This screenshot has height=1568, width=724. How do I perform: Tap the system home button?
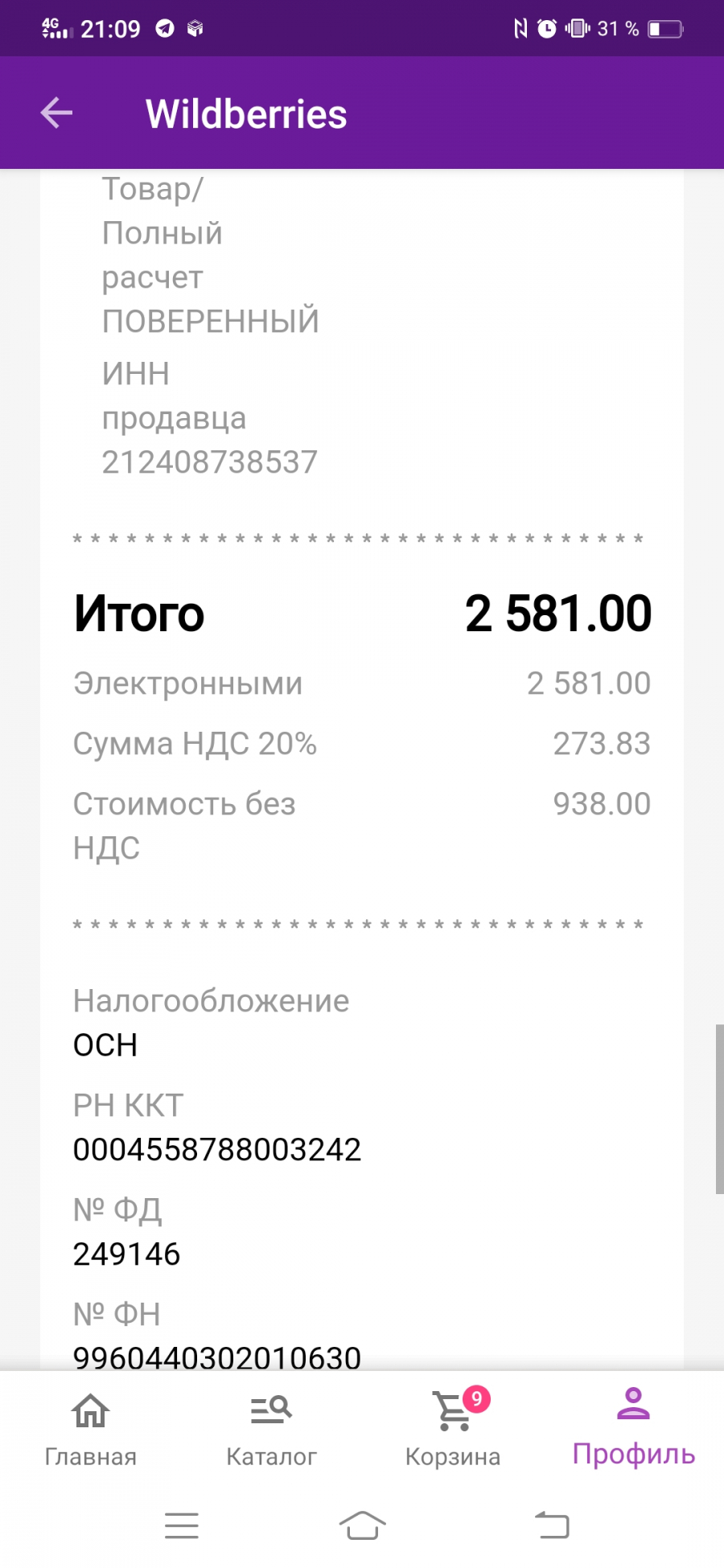pyautogui.click(x=362, y=1525)
